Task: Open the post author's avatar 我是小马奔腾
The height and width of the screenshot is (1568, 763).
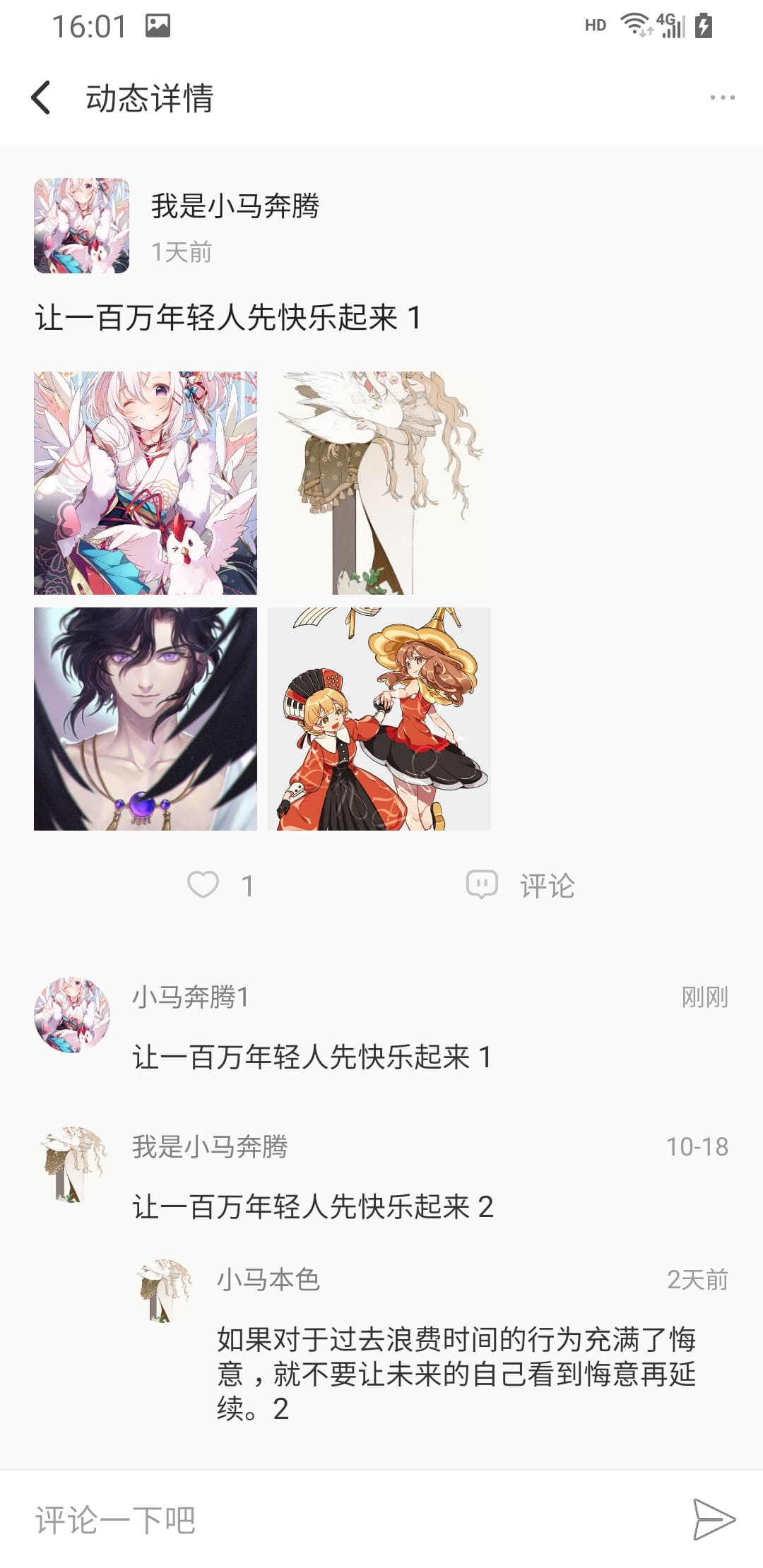Action: tap(81, 225)
